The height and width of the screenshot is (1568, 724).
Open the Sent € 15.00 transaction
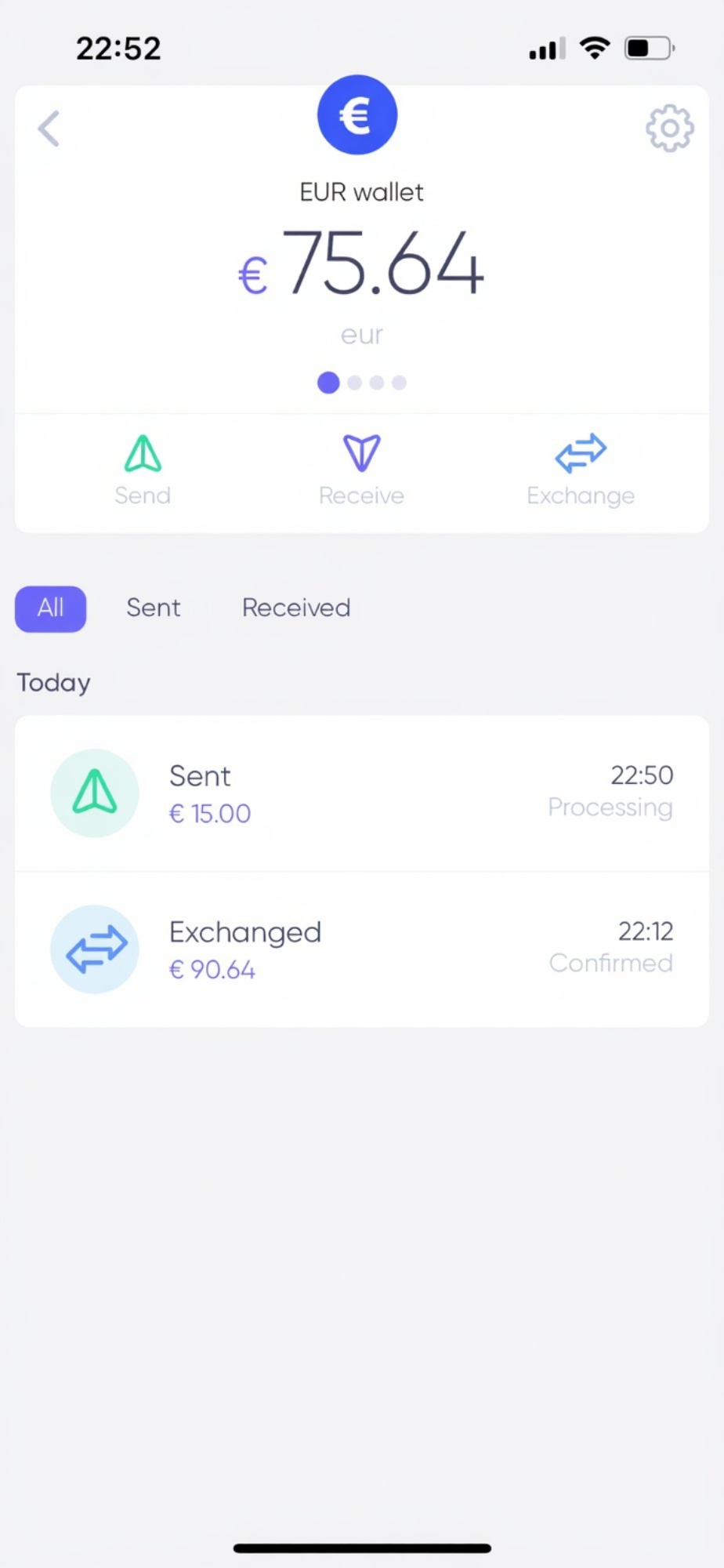[362, 793]
